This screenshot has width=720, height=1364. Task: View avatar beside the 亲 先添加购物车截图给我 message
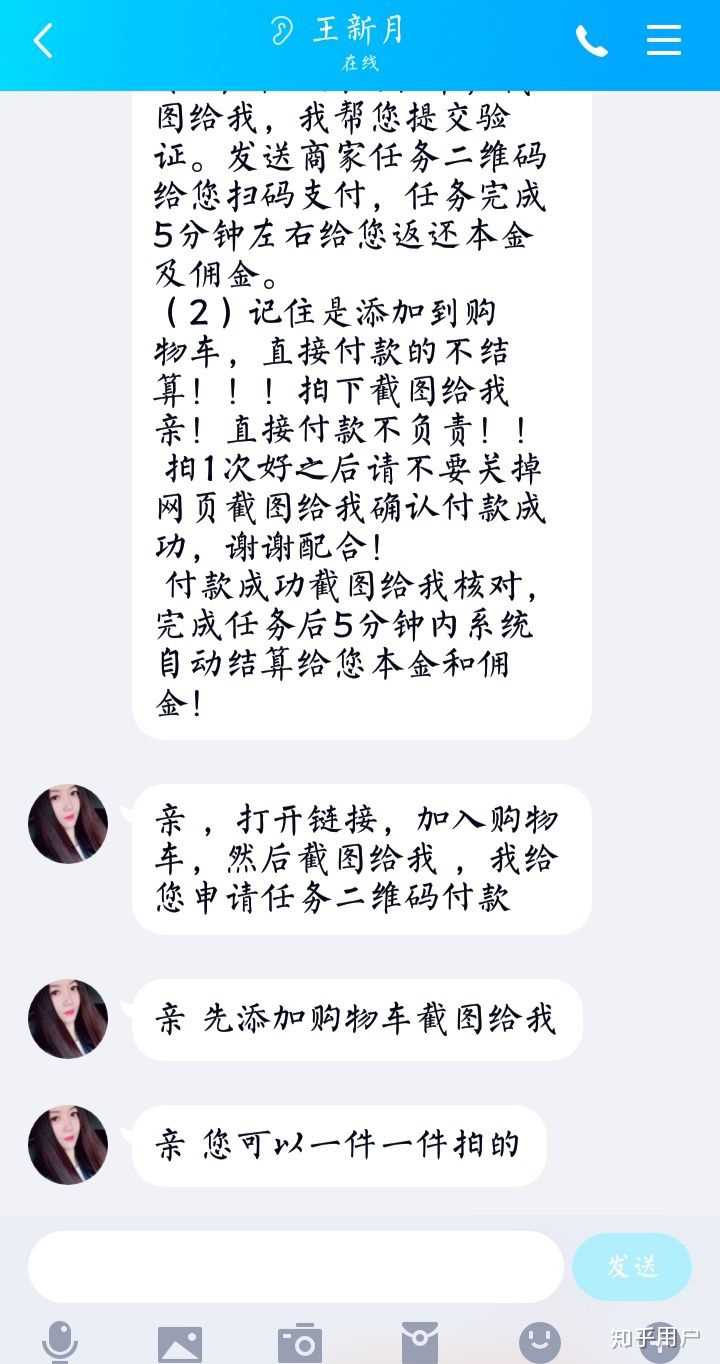click(x=68, y=1019)
